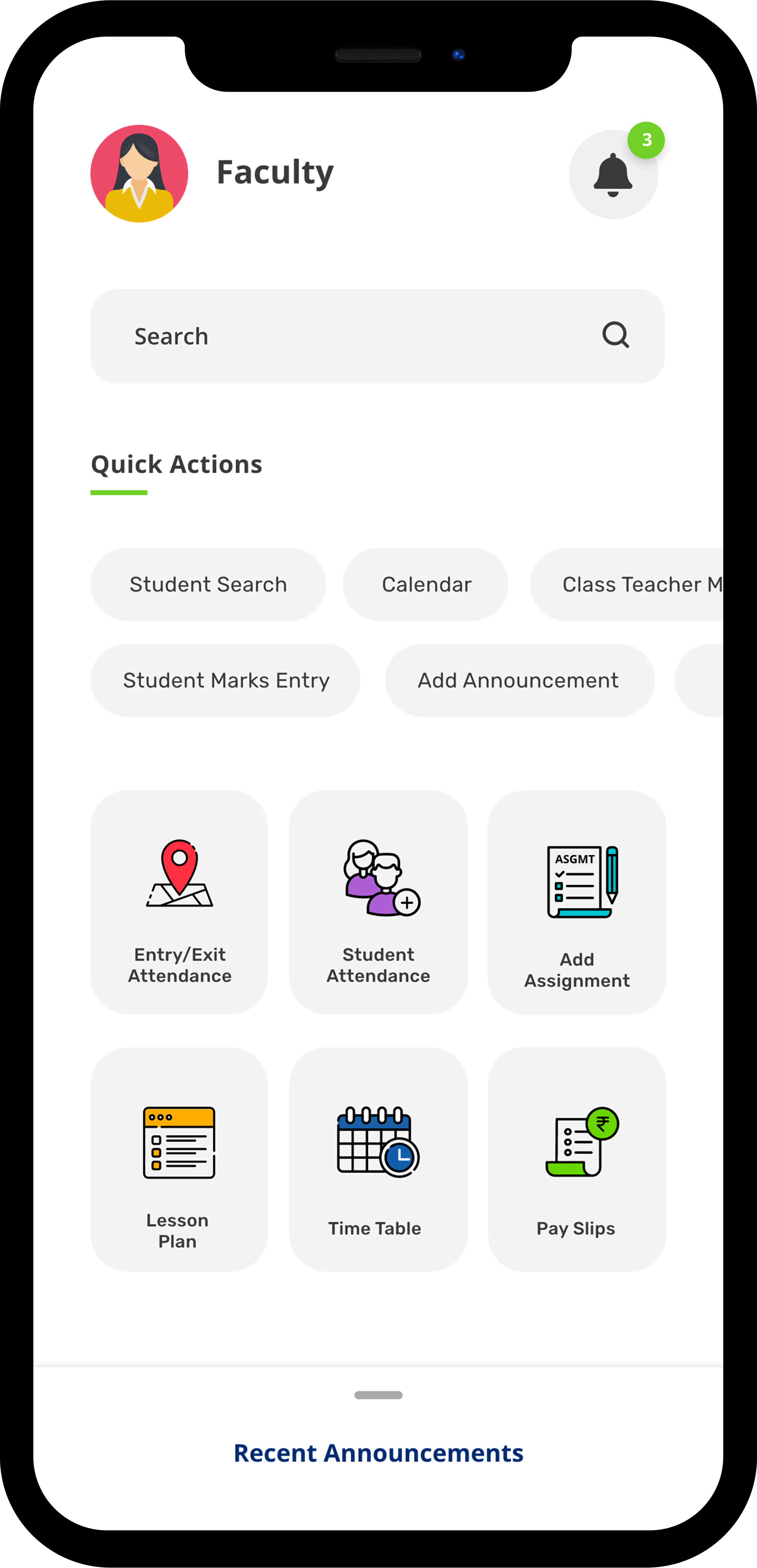Tap the Search field

(377, 336)
